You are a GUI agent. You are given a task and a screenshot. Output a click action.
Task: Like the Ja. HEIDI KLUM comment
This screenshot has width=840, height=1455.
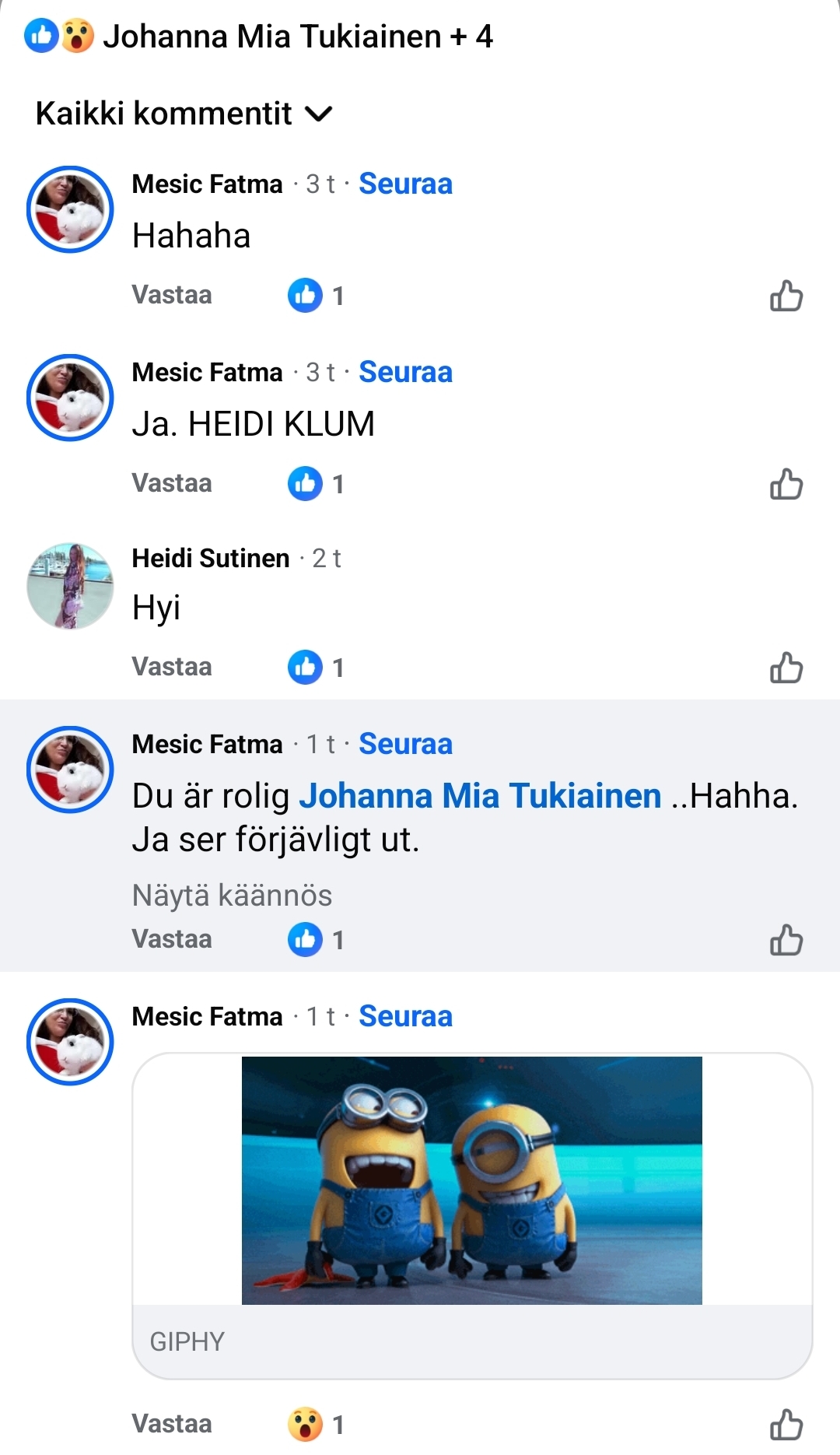click(786, 484)
